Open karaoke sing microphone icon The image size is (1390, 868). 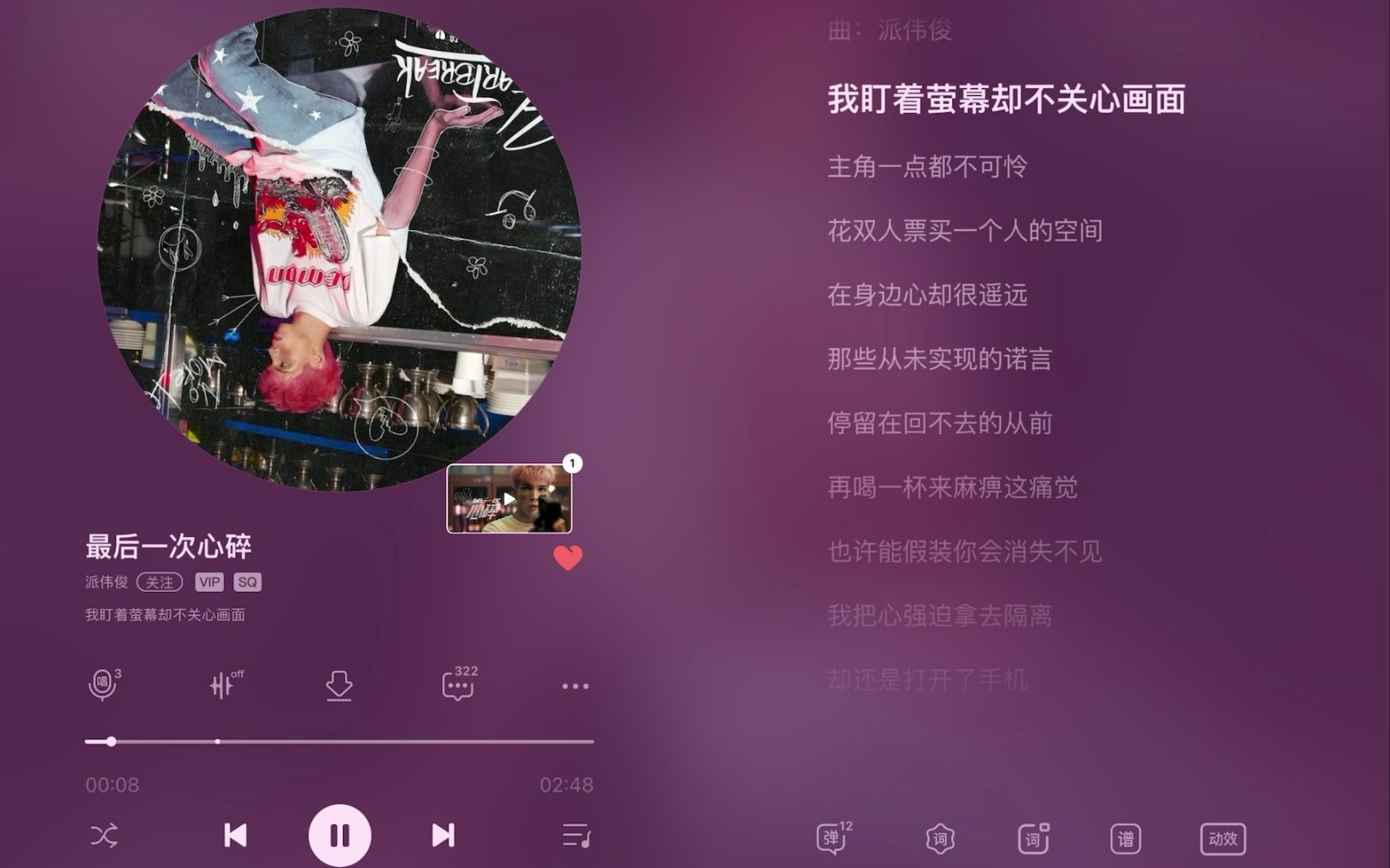(103, 684)
